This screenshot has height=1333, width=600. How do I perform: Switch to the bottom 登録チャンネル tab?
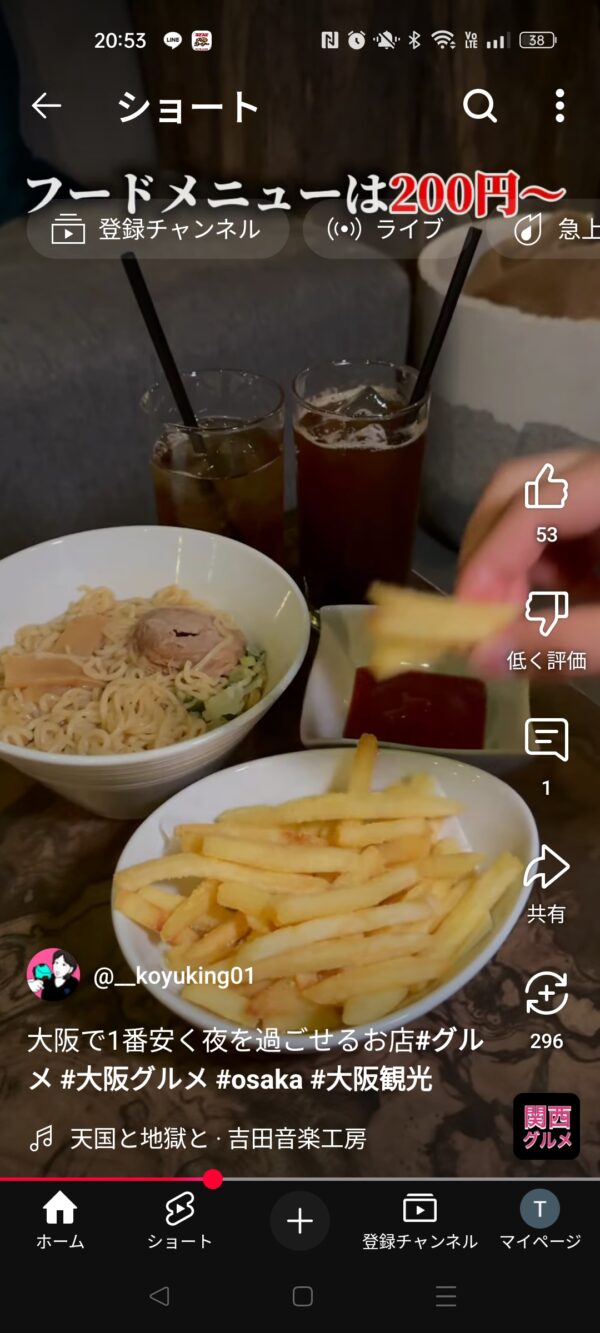[x=420, y=1220]
